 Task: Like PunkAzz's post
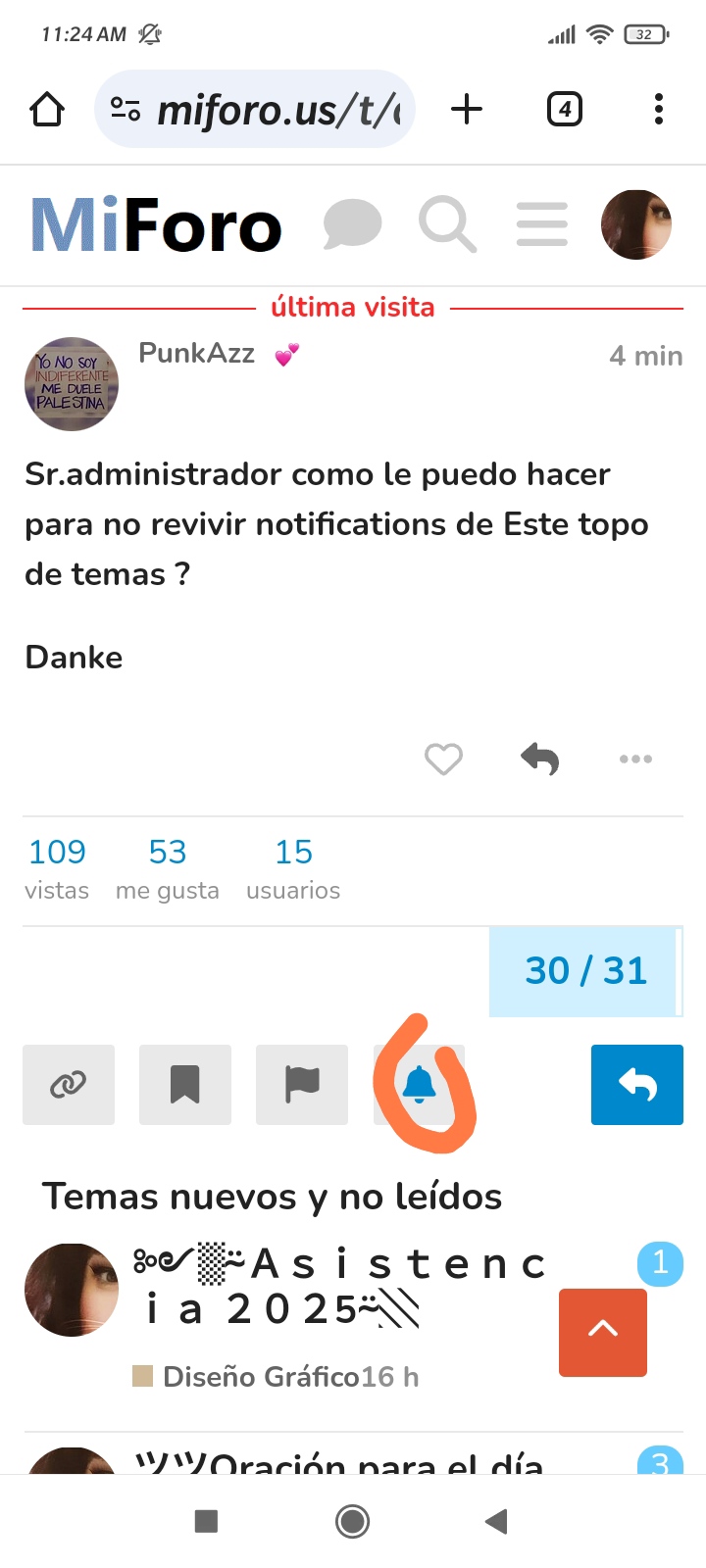[x=443, y=759]
